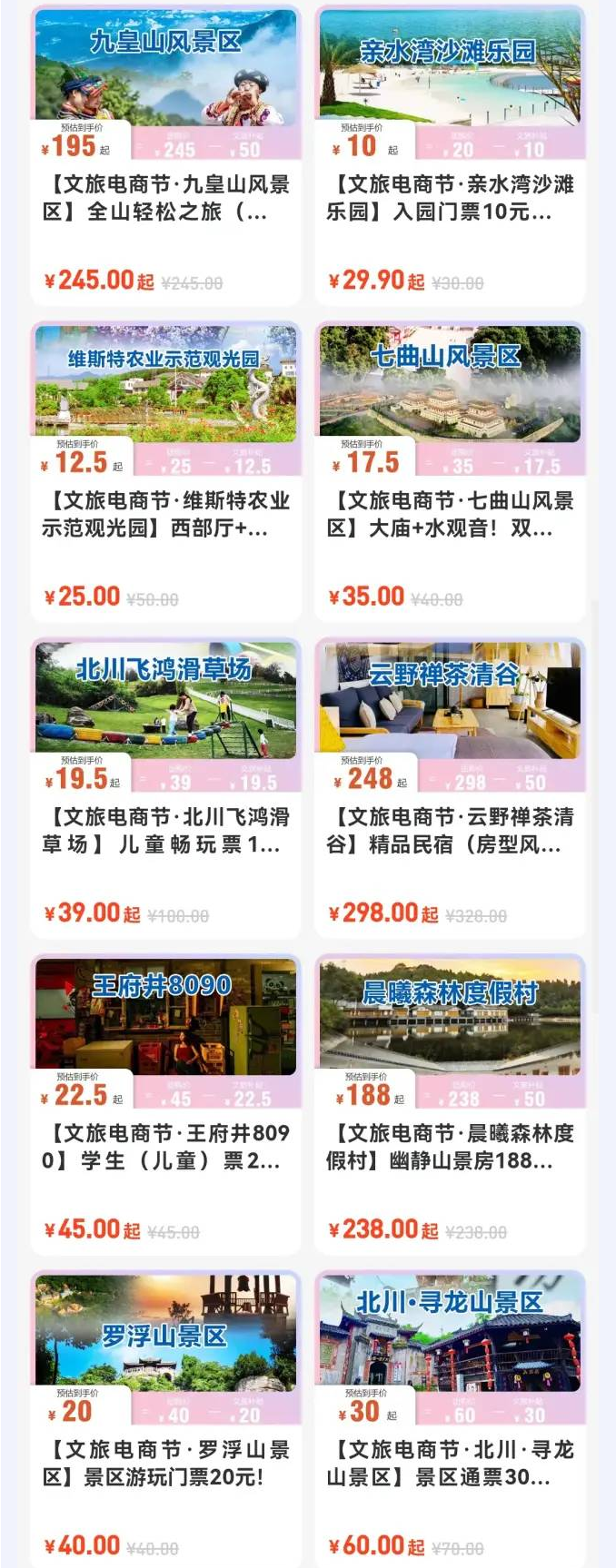This screenshot has height=1568, width=616.
Task: Open the 九皇山风景区 ticket card
Action: click(165, 154)
